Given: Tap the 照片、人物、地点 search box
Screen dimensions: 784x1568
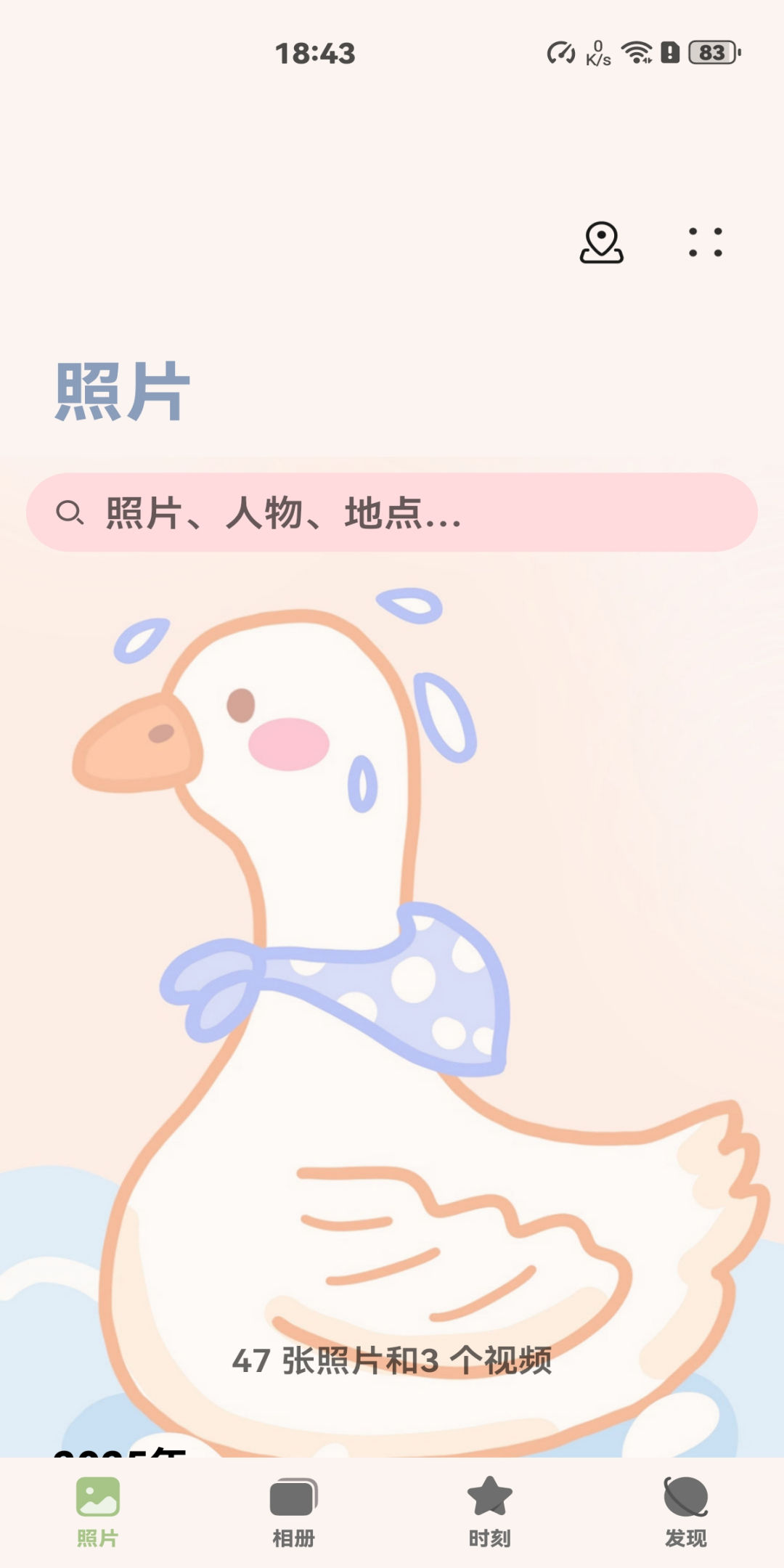Looking at the screenshot, I should (392, 513).
